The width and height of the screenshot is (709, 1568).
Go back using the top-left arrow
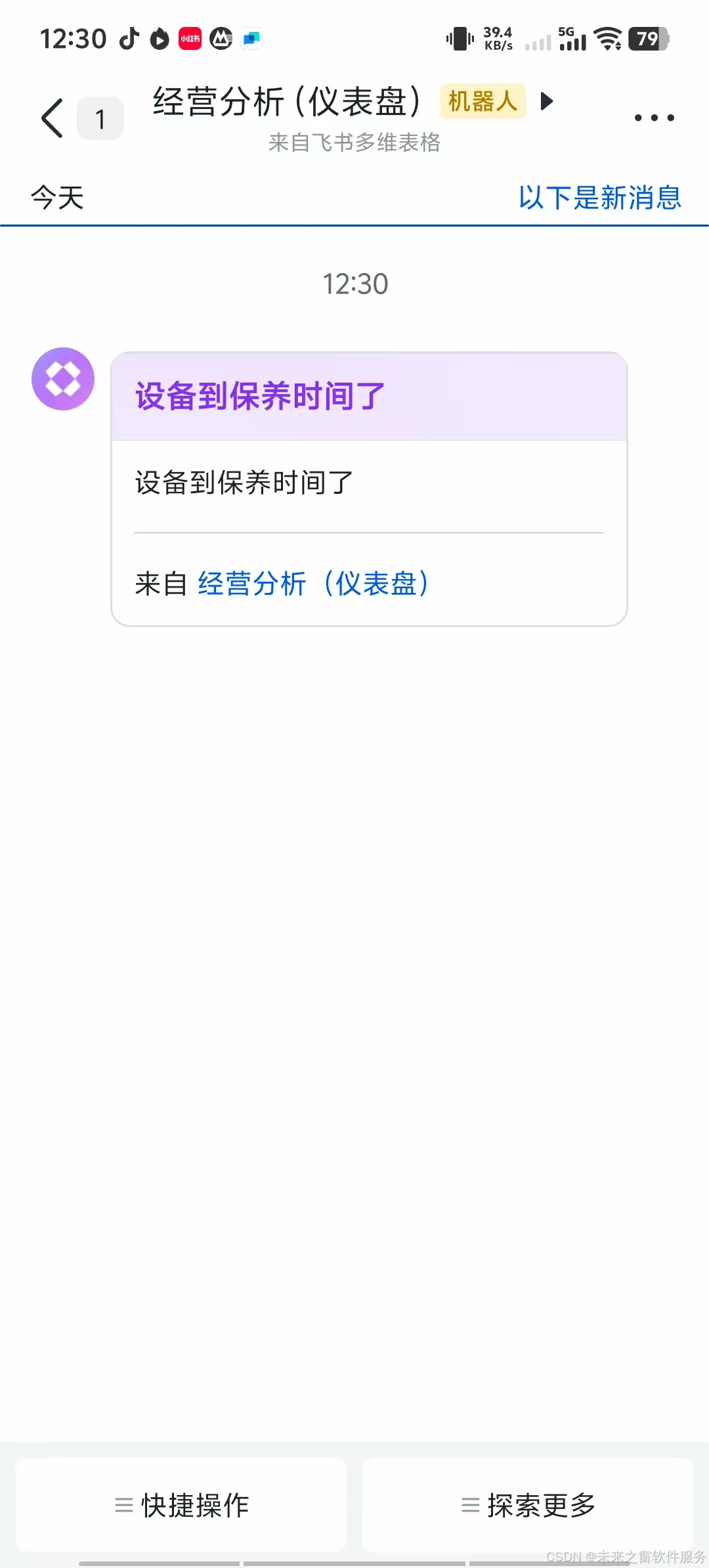coord(53,118)
